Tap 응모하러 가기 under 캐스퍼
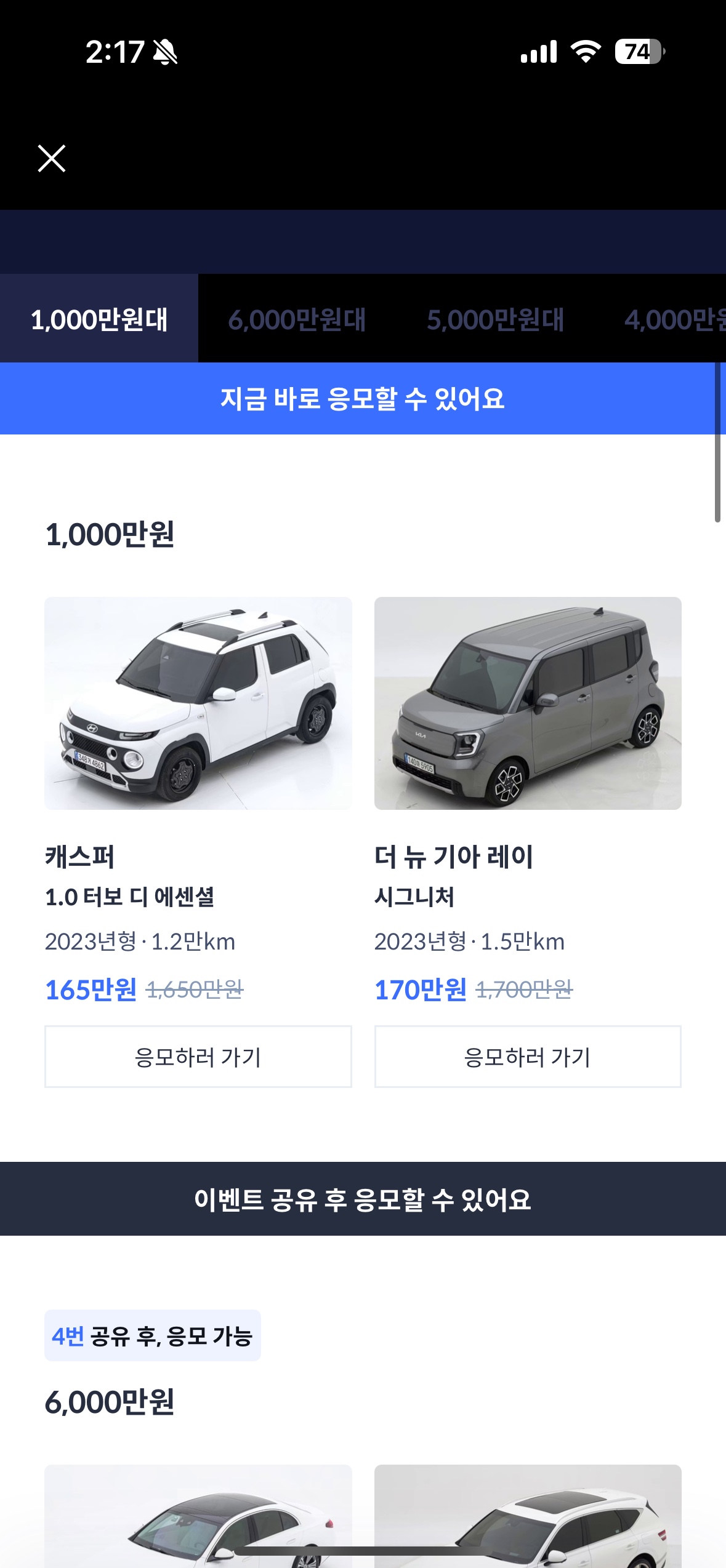Viewport: 726px width, 1568px height. pyautogui.click(x=198, y=1057)
